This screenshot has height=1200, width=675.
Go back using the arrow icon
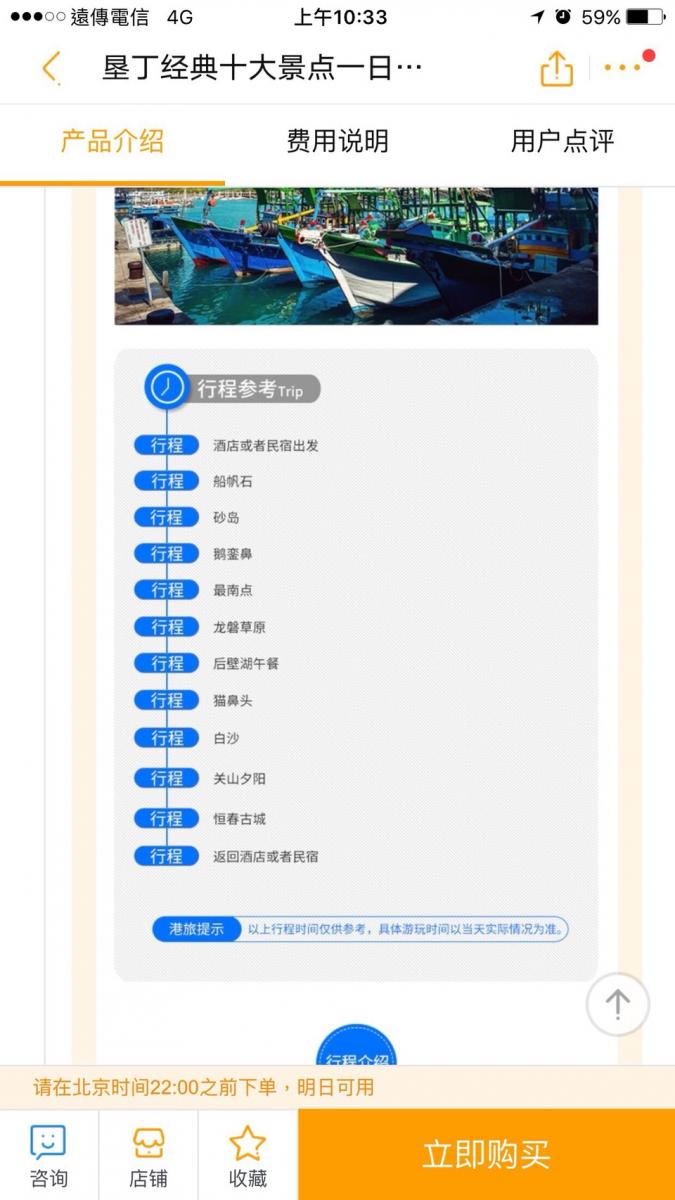[x=50, y=68]
